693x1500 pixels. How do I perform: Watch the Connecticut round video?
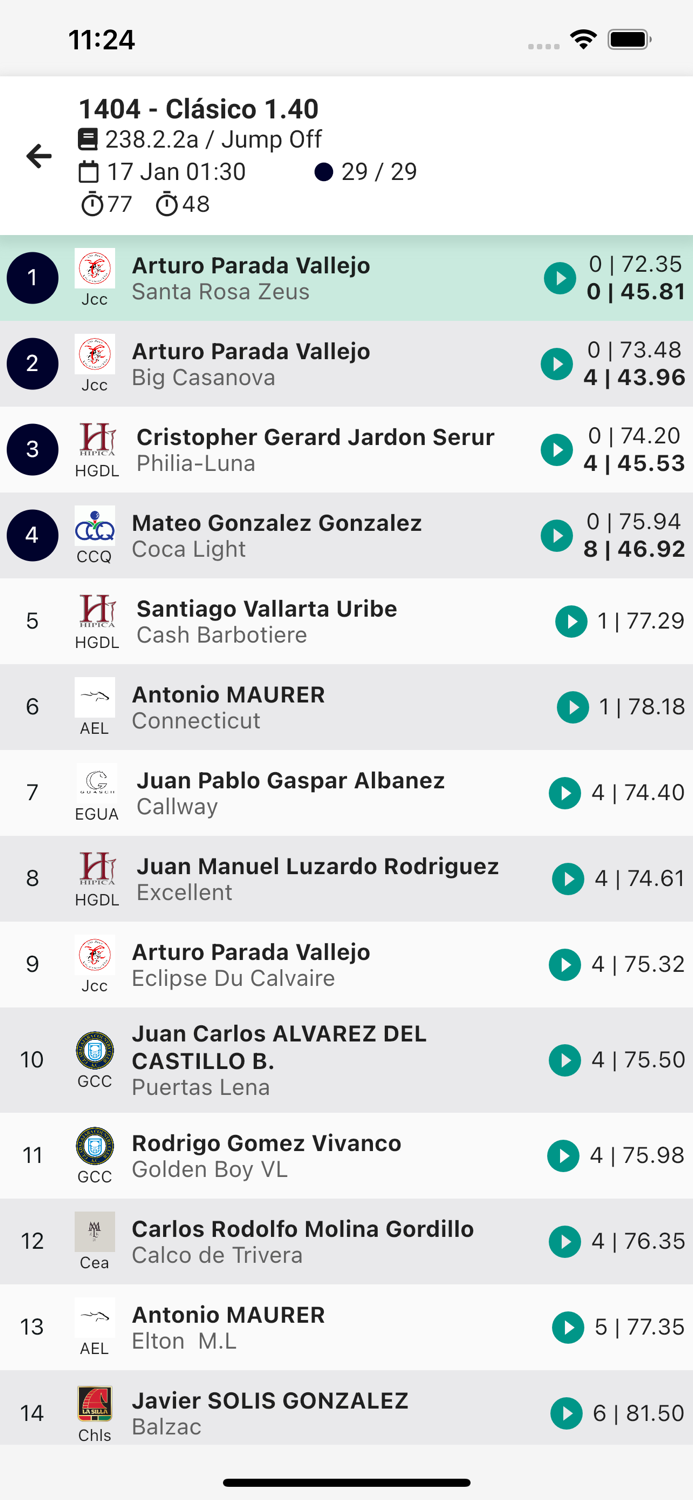[573, 707]
